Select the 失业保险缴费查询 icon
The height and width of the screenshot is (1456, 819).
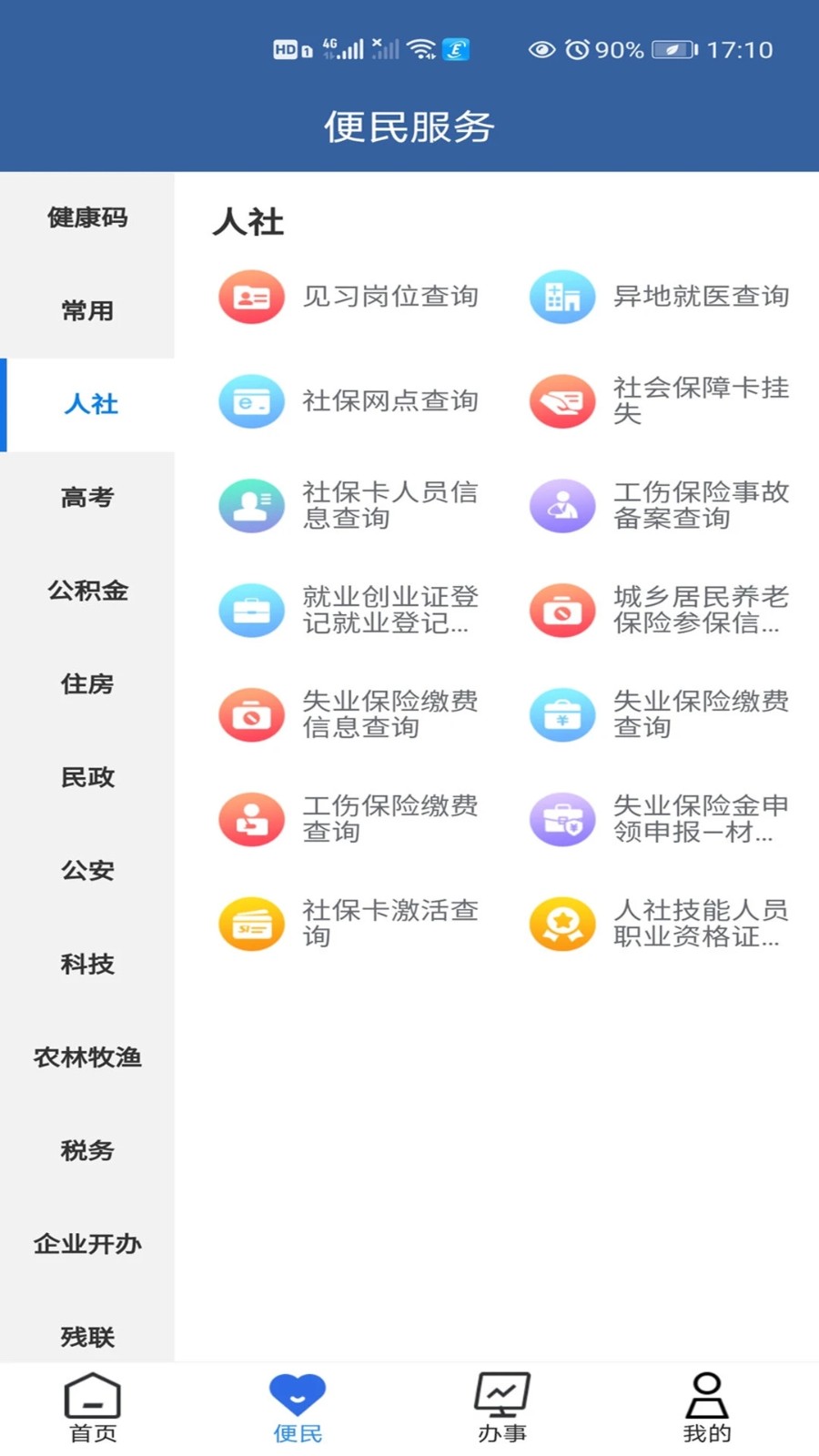coord(562,714)
